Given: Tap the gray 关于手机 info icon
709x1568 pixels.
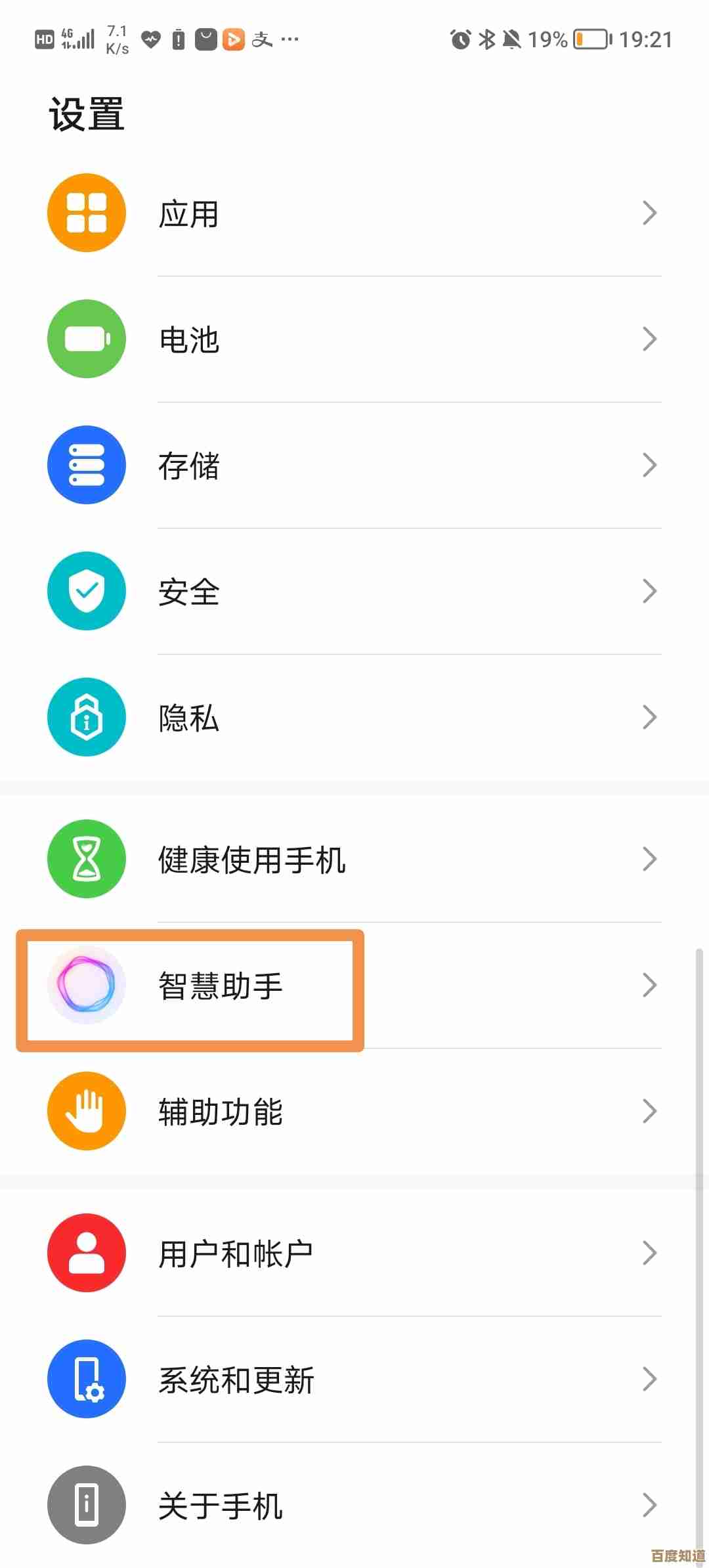Looking at the screenshot, I should 86,1506.
